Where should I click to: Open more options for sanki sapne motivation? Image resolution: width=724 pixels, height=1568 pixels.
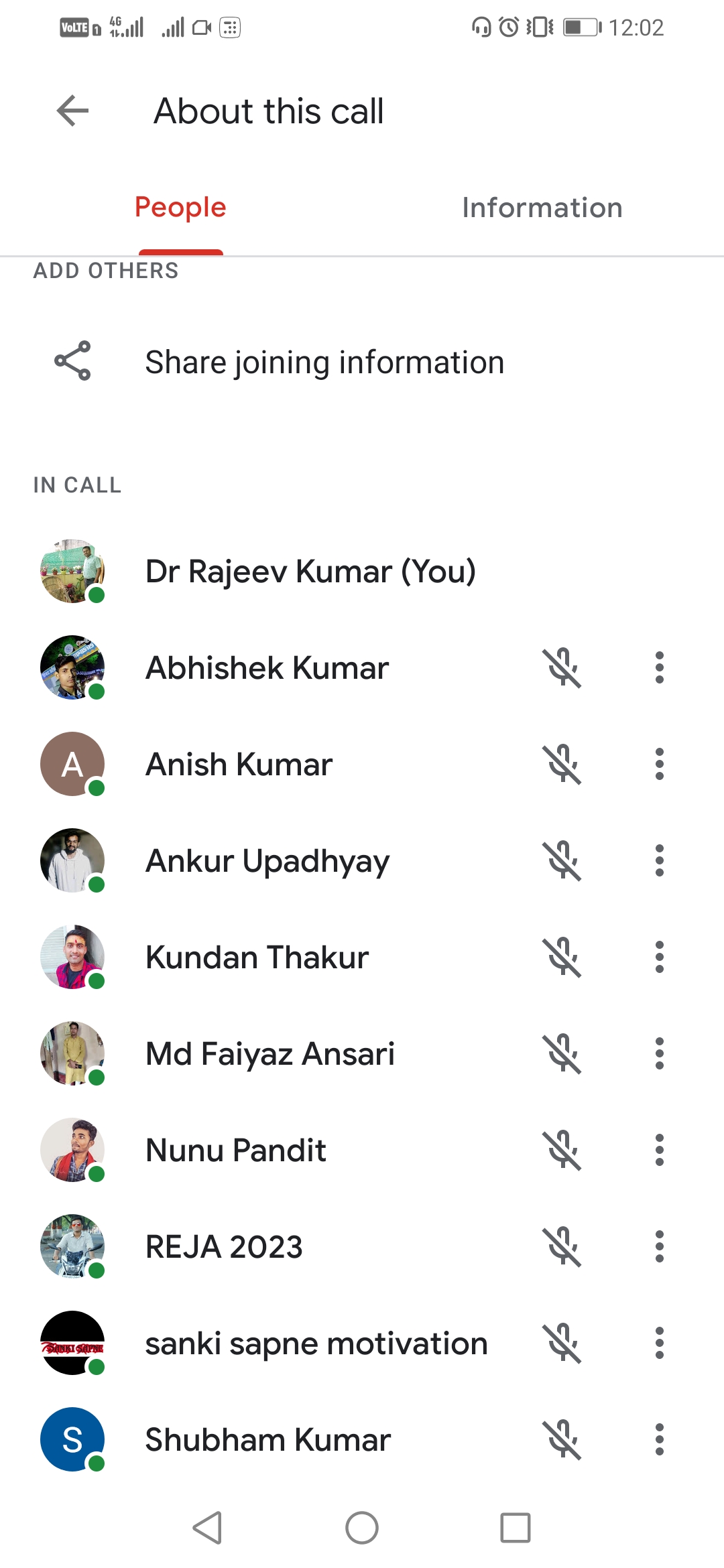pos(659,1343)
